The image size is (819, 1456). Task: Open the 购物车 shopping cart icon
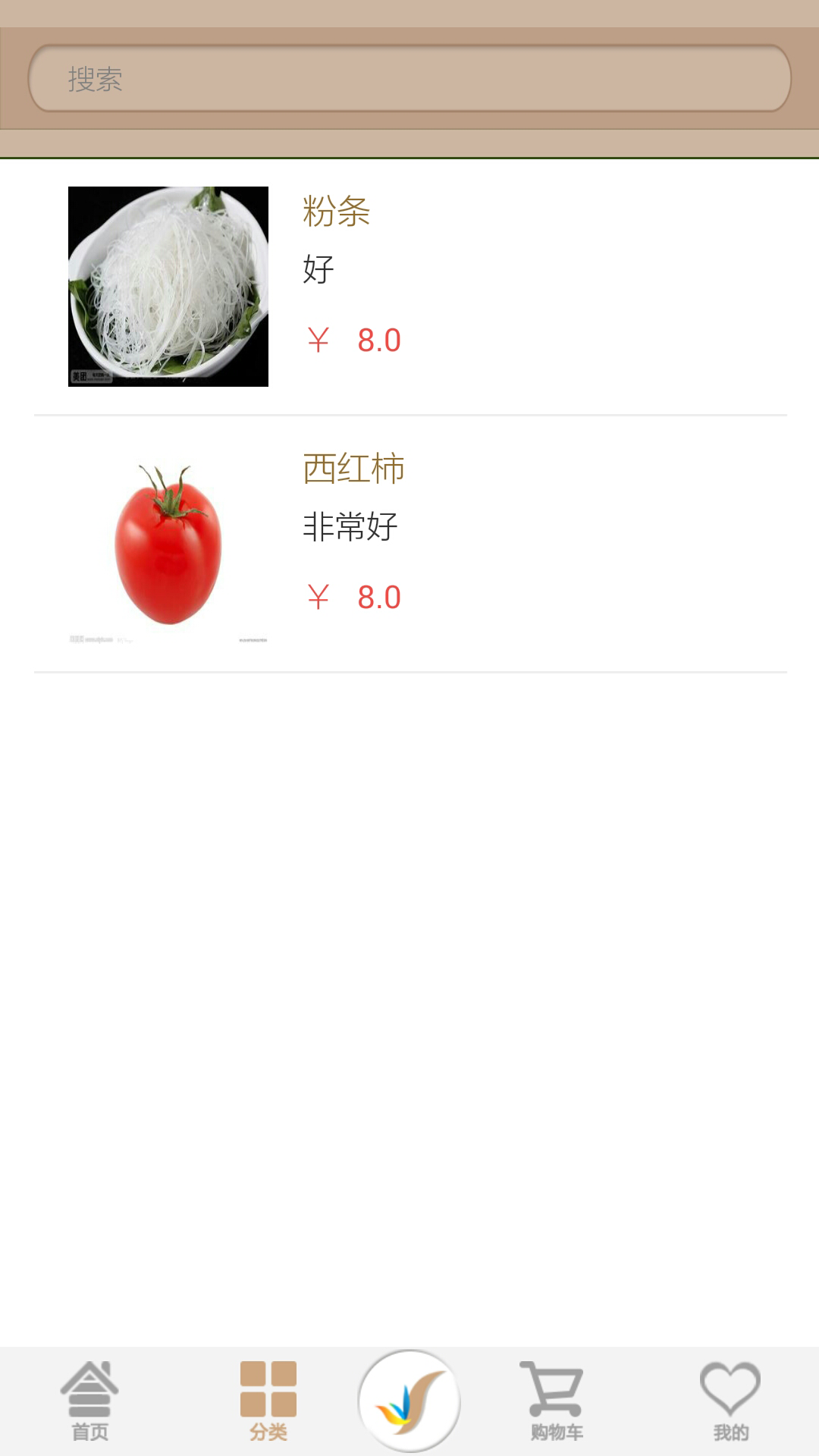(555, 1398)
